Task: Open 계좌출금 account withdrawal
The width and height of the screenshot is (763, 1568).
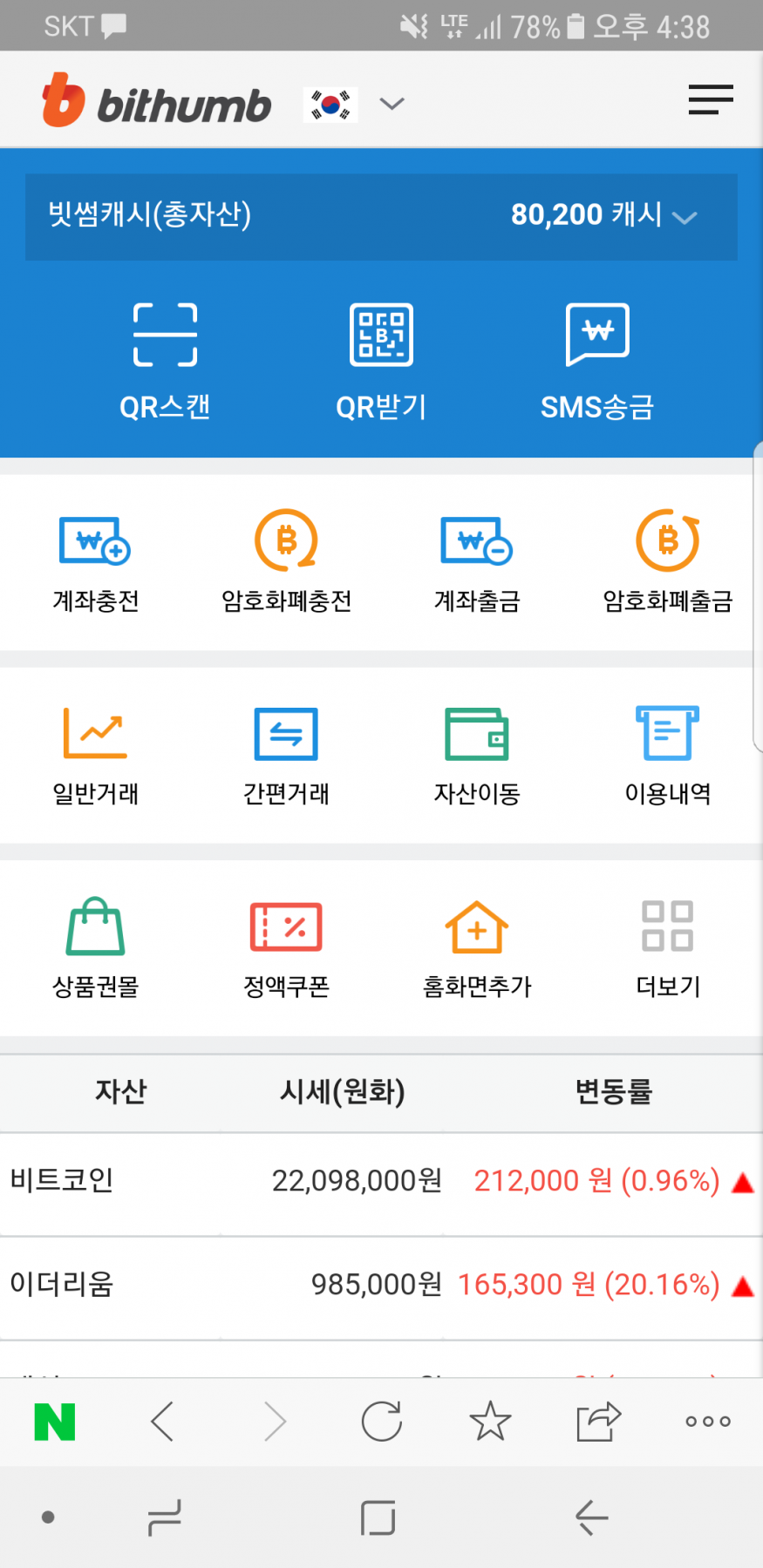Action: (477, 561)
